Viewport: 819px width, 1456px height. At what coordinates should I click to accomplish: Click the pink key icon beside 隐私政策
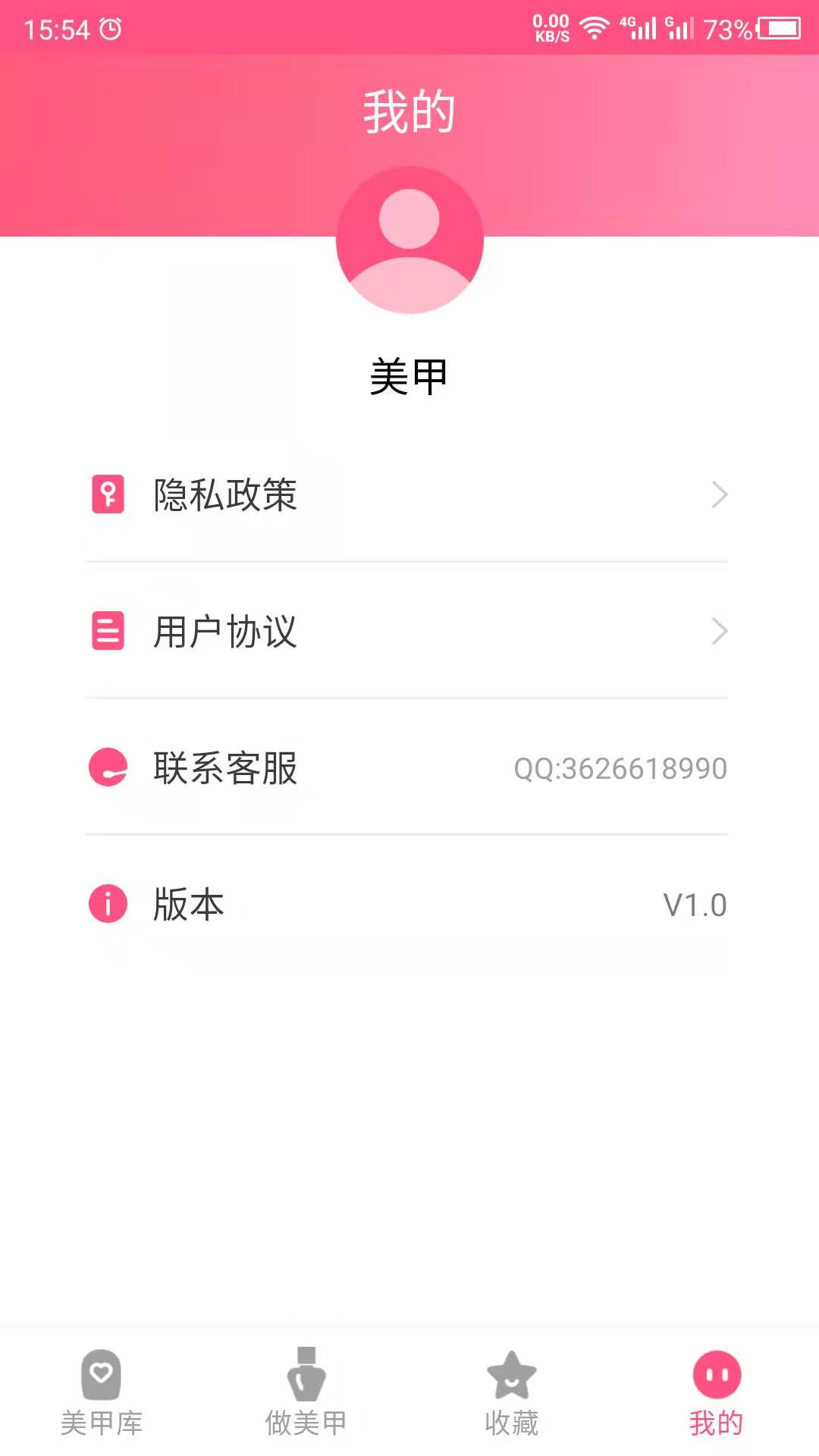click(107, 495)
